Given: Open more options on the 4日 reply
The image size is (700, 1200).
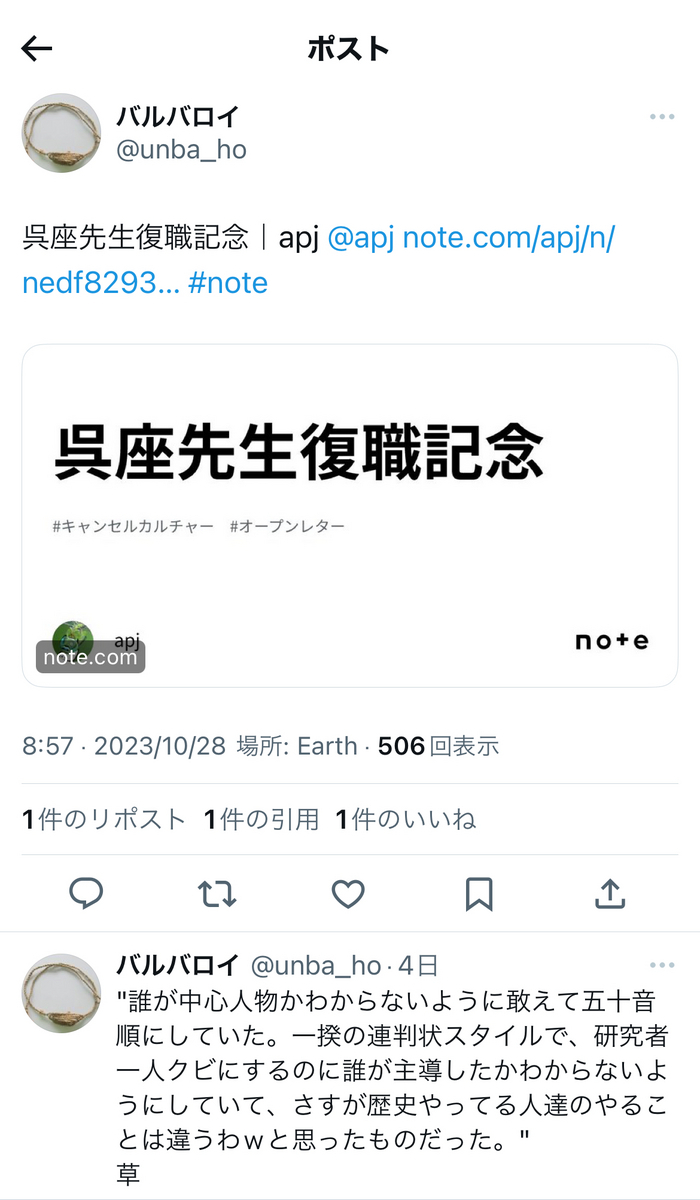Looking at the screenshot, I should (x=661, y=966).
